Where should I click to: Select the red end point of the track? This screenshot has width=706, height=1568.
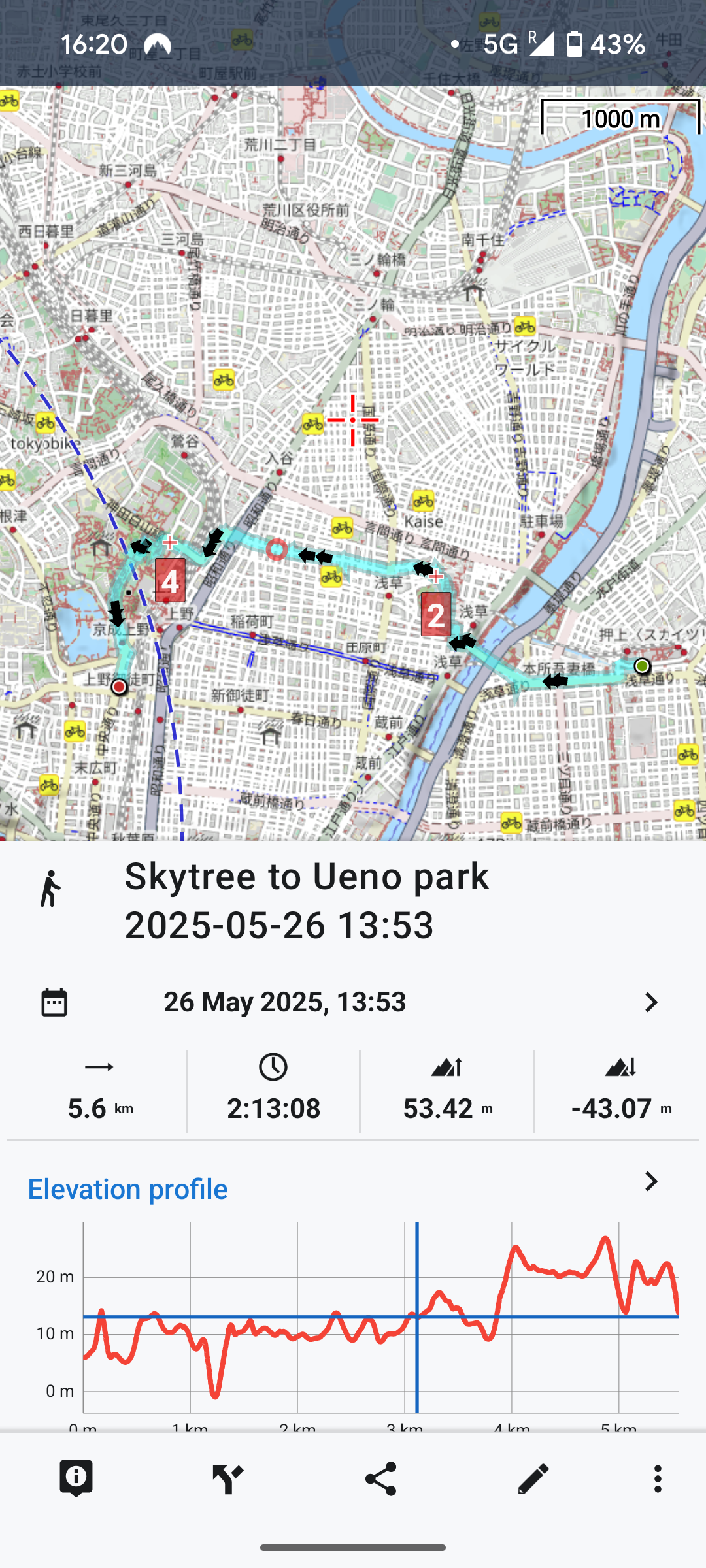pos(119,687)
